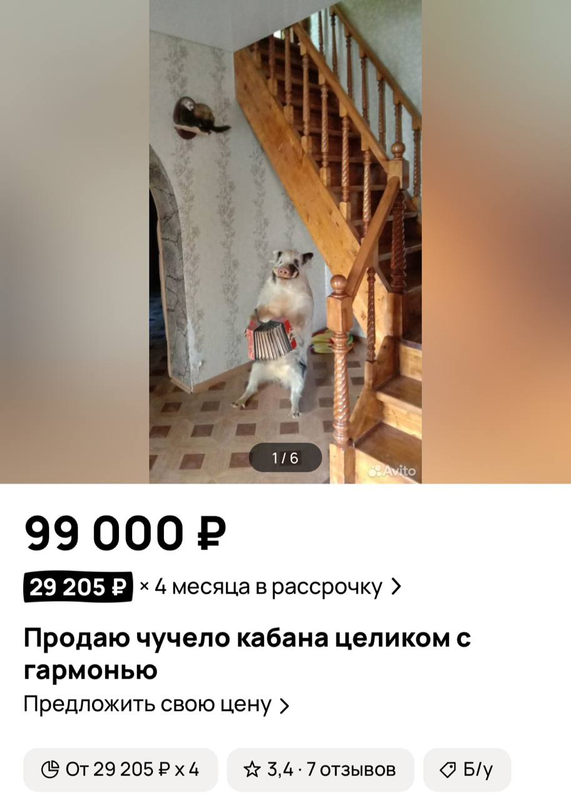Tap Предложить свою цену to offer a price
571x800 pixels.
coord(156,705)
